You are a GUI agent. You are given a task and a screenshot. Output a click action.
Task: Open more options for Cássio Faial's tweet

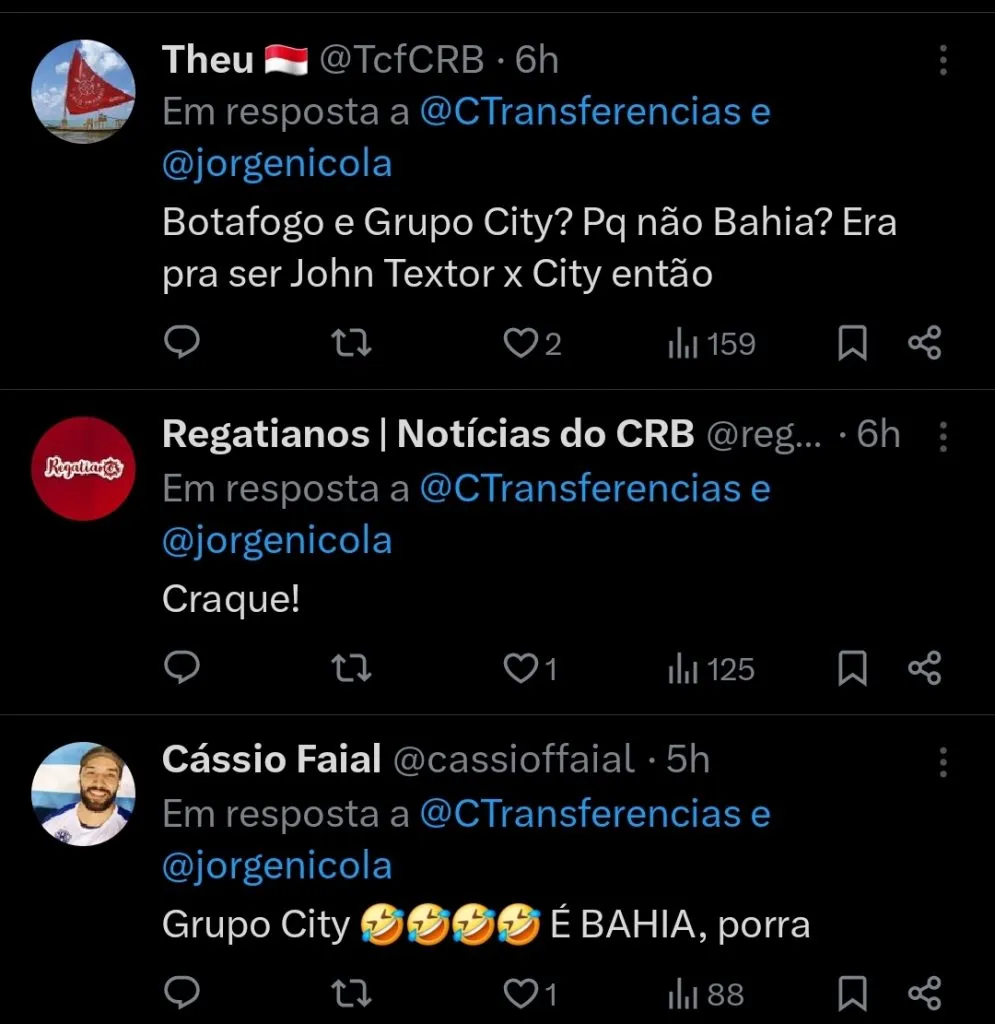(941, 762)
